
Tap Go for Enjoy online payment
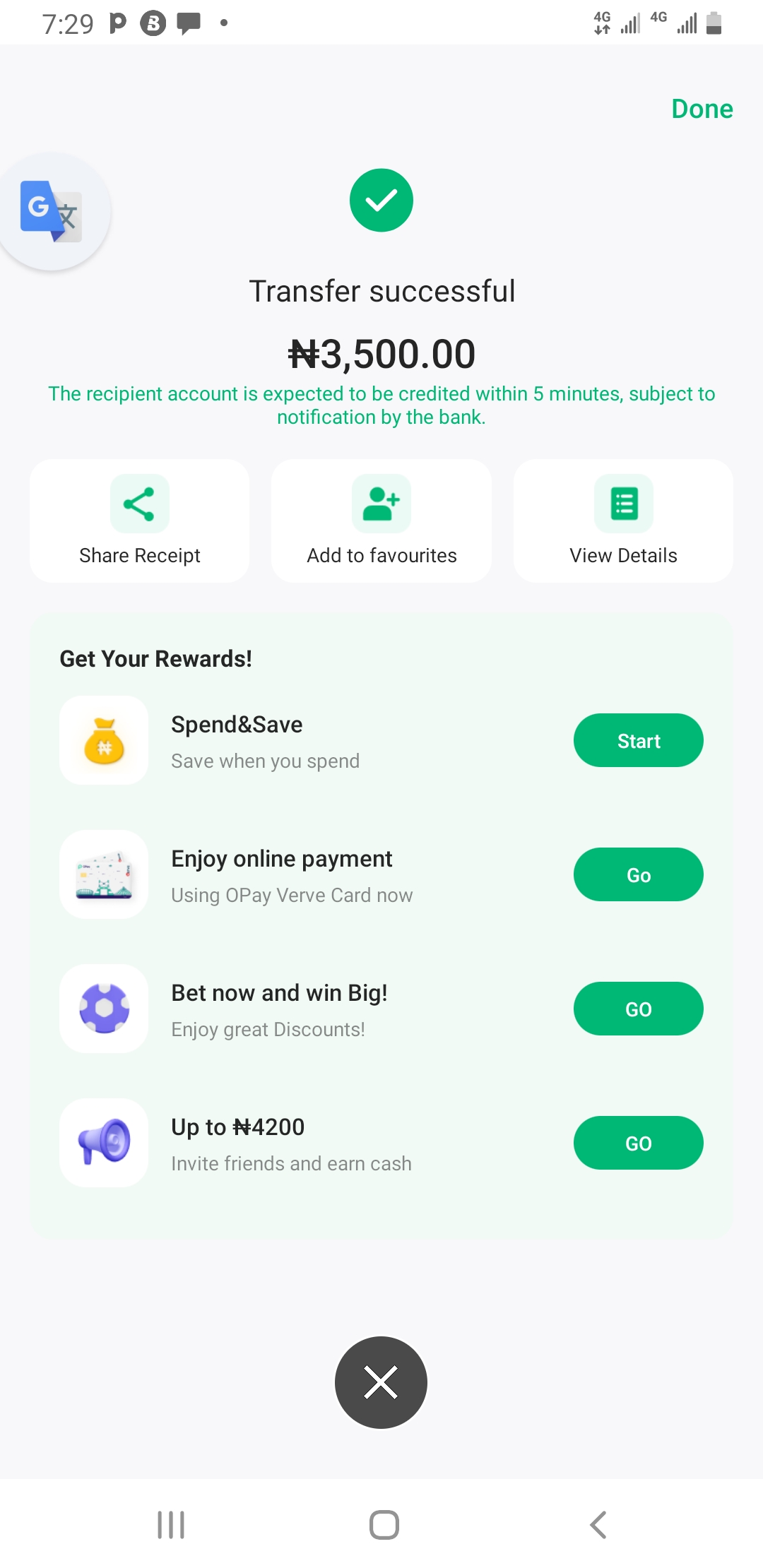[638, 874]
